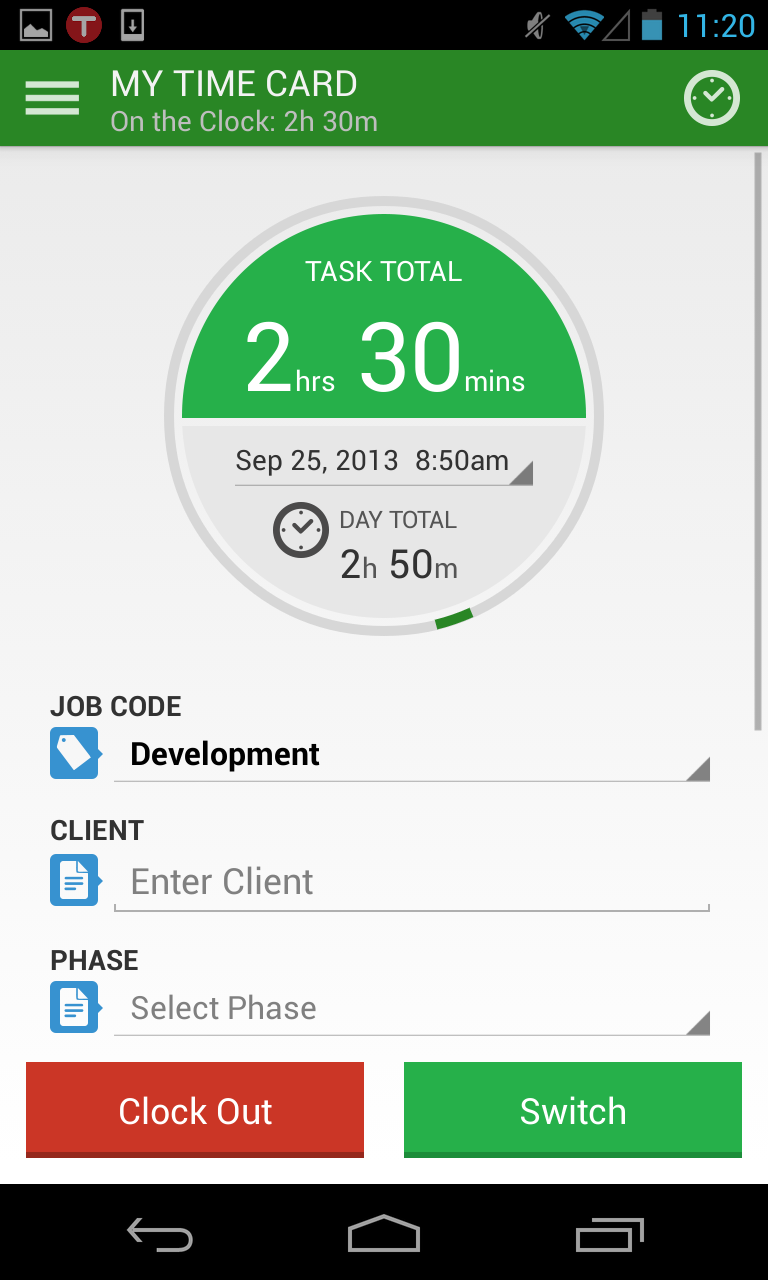Open the hamburger drawer menu
Image resolution: width=768 pixels, height=1280 pixels.
(x=52, y=98)
